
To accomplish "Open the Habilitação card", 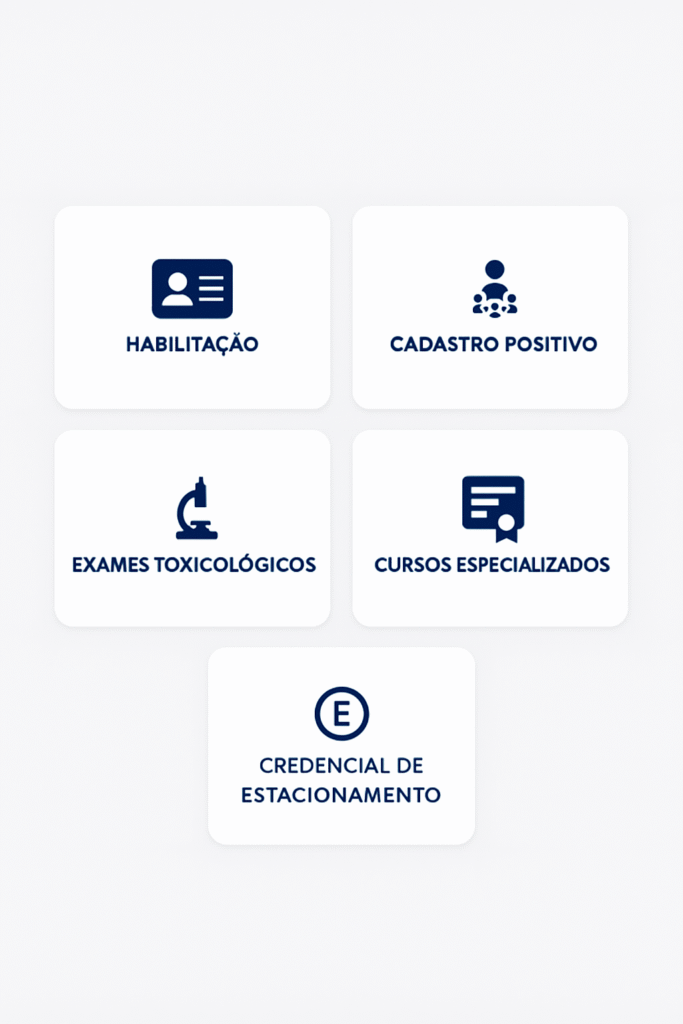I will 192,307.
